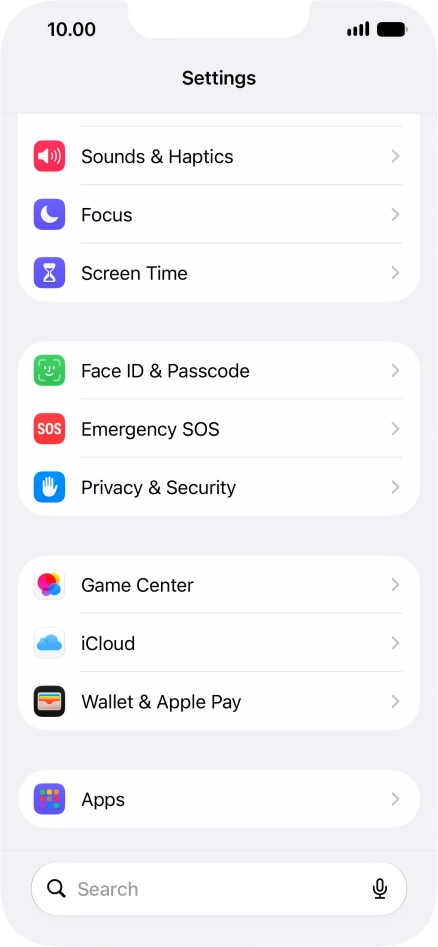Open Face ID & Passcode
This screenshot has height=947, width=438.
[x=219, y=370]
